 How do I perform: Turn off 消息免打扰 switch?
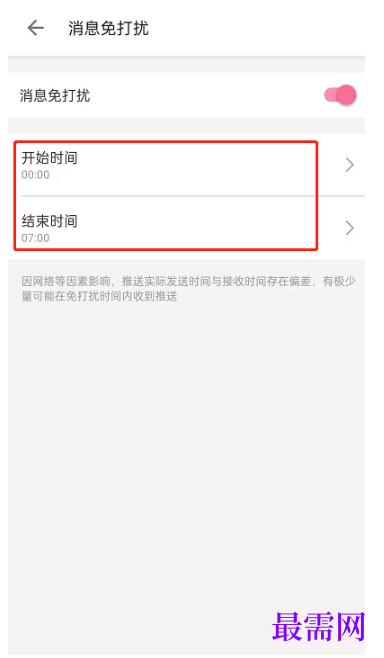[340, 95]
